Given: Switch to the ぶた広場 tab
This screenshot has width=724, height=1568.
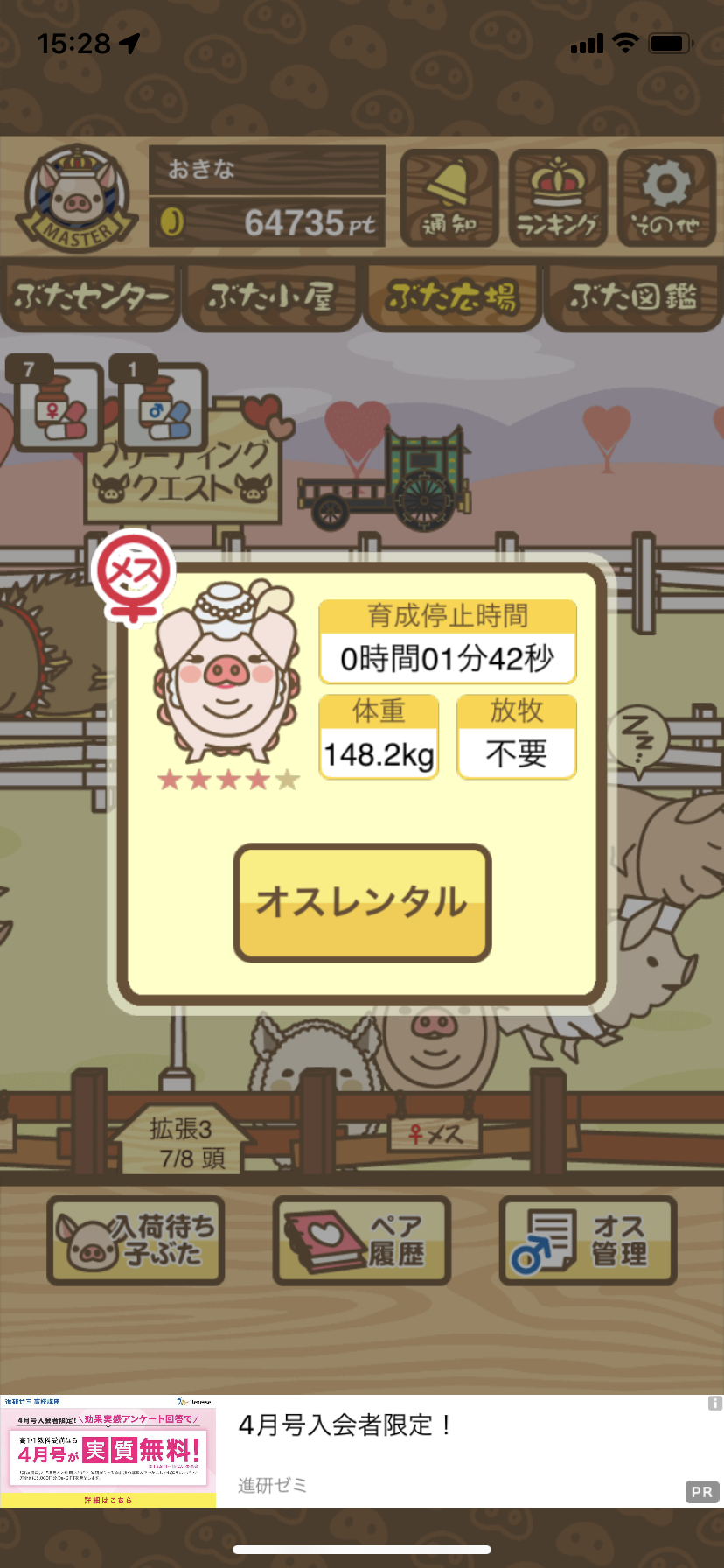Looking at the screenshot, I should [453, 297].
